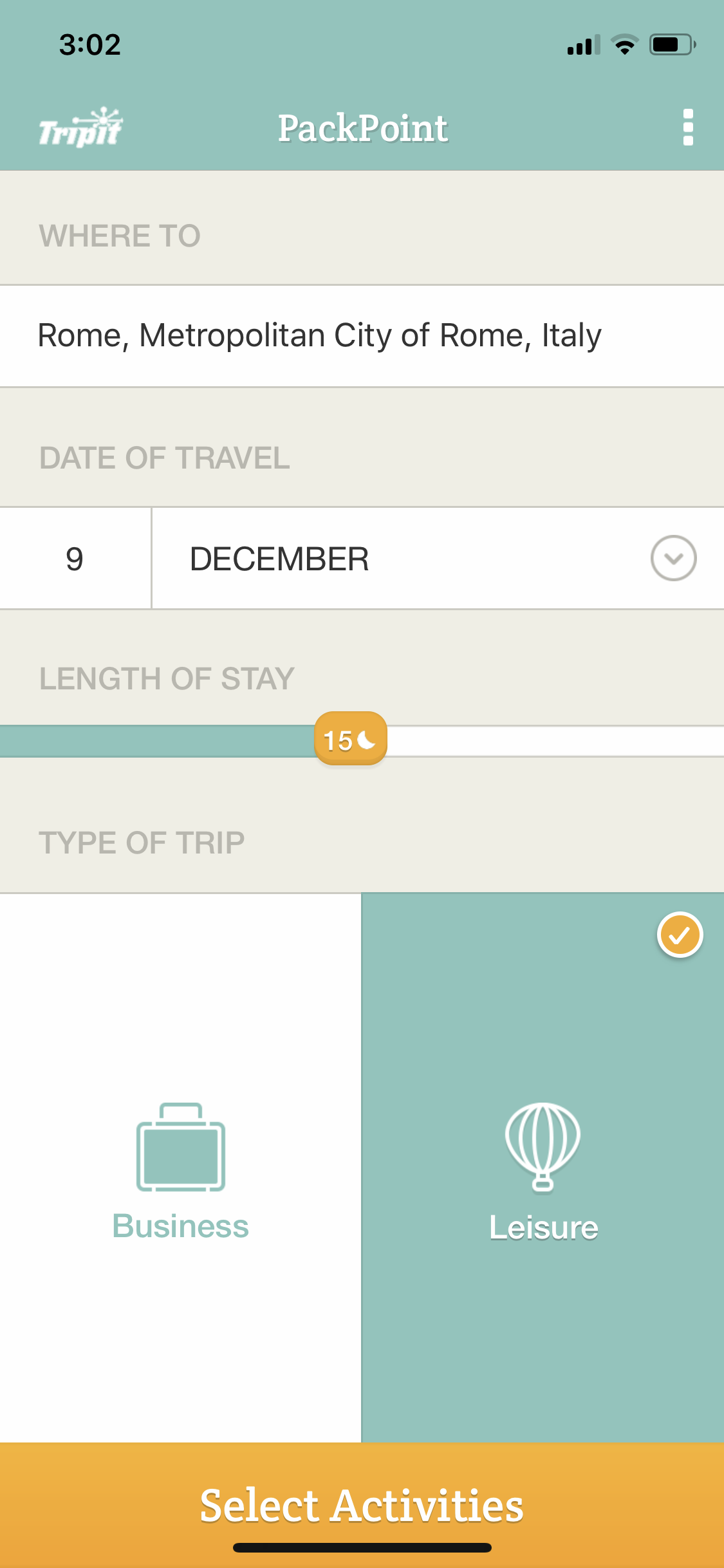Viewport: 724px width, 1568px height.
Task: Expand the December month dropdown
Action: tap(673, 558)
